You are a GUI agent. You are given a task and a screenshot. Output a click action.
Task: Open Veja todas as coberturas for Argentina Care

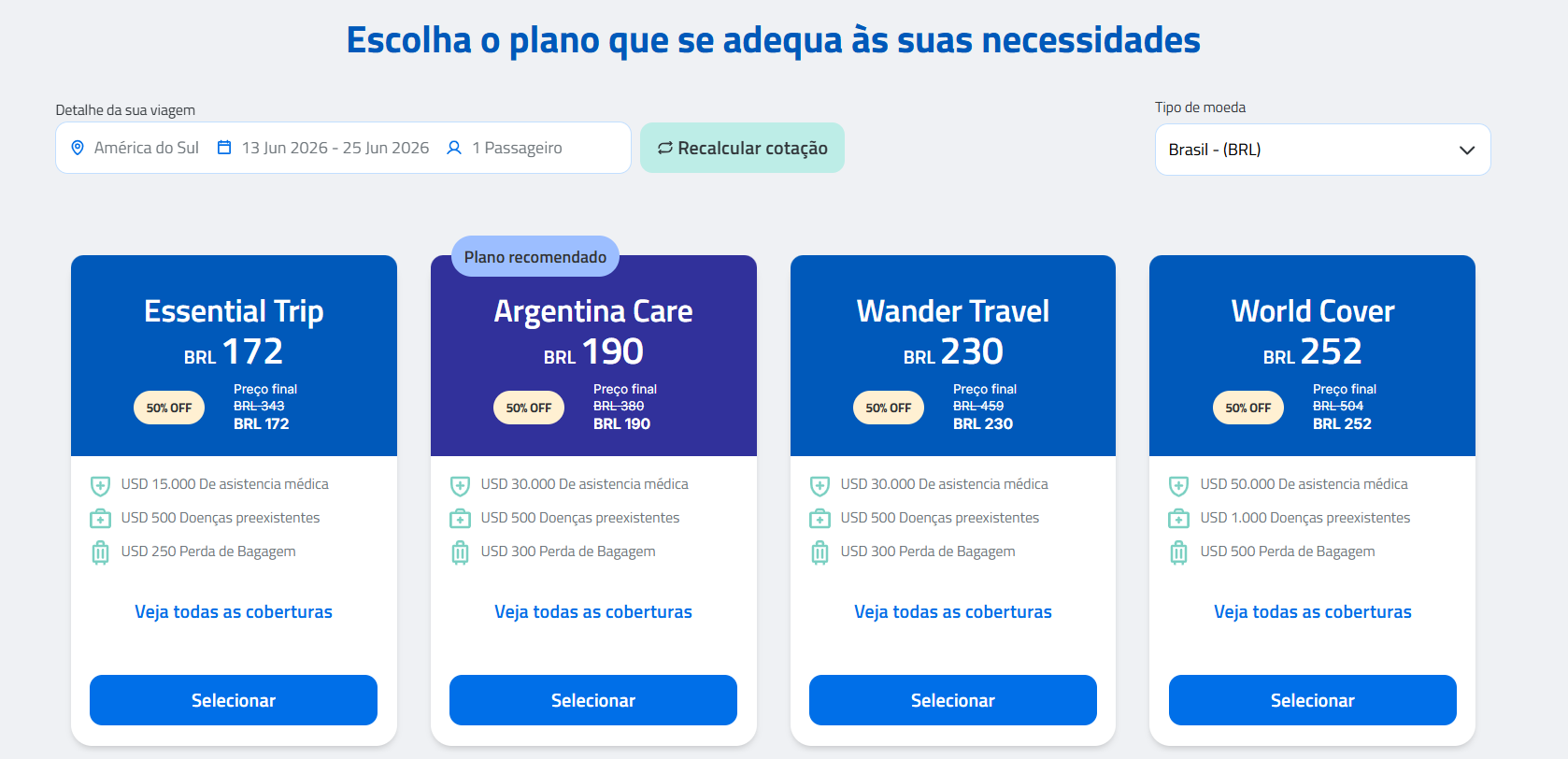point(593,611)
